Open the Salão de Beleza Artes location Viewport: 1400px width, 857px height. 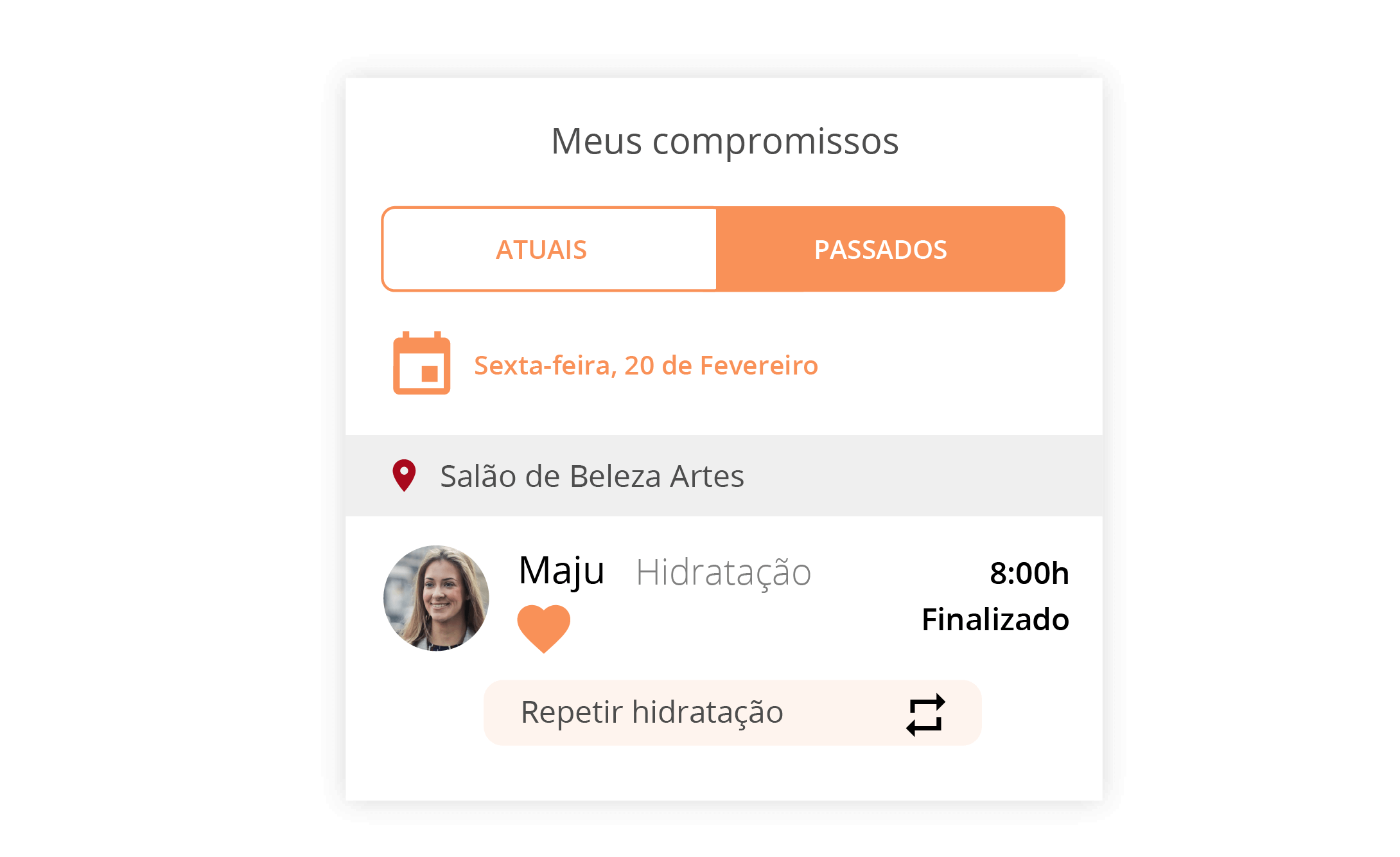tap(591, 476)
